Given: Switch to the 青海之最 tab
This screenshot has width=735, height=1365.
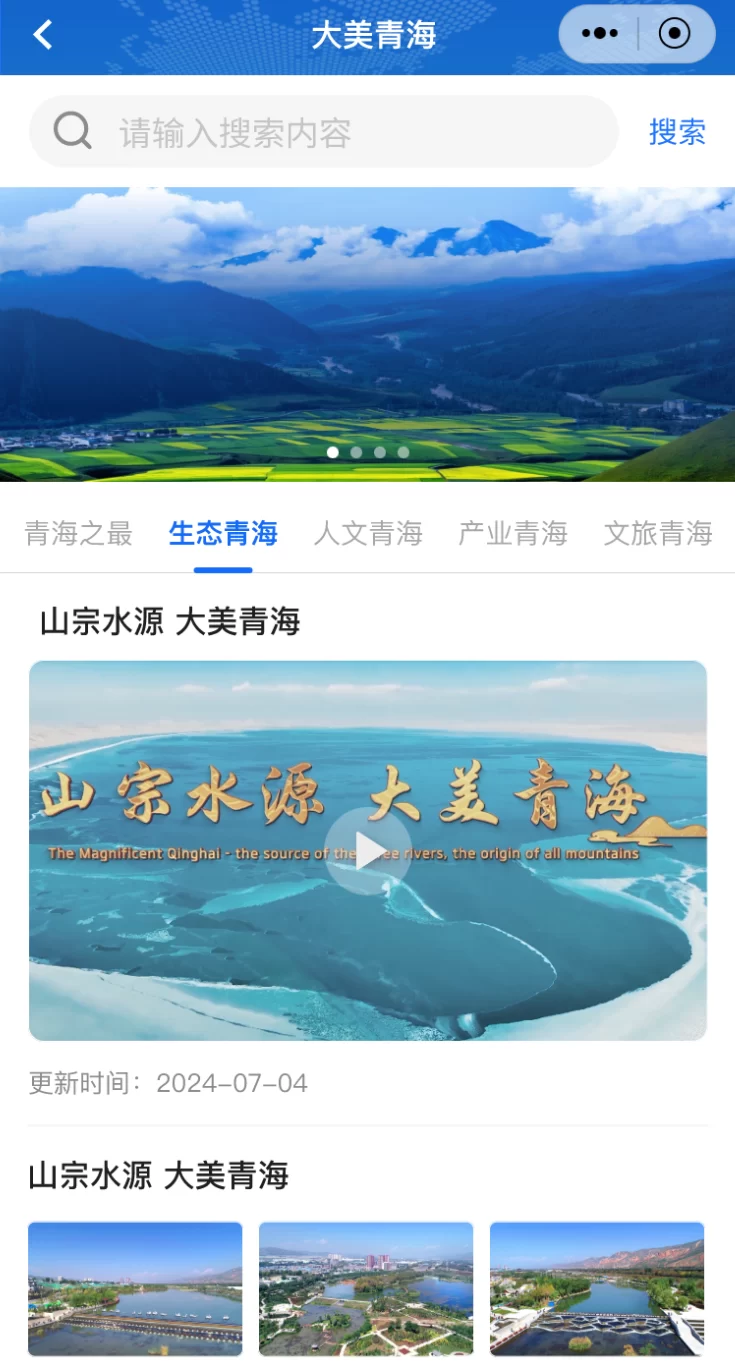Looking at the screenshot, I should coord(78,533).
